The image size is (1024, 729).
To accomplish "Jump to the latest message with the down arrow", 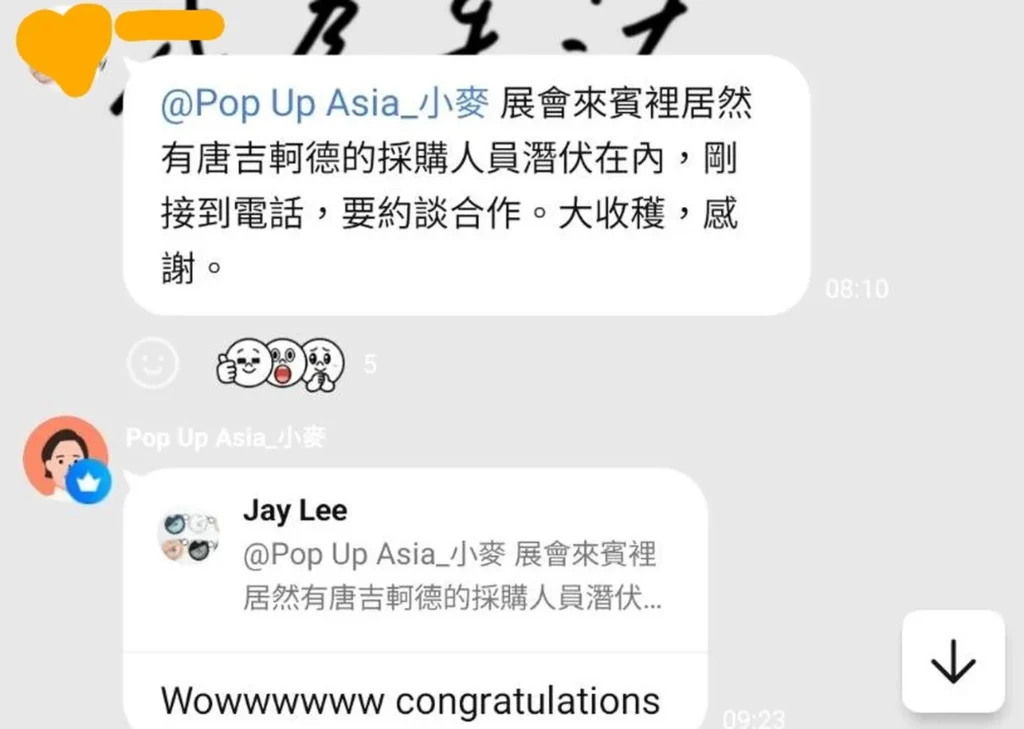I will (952, 661).
